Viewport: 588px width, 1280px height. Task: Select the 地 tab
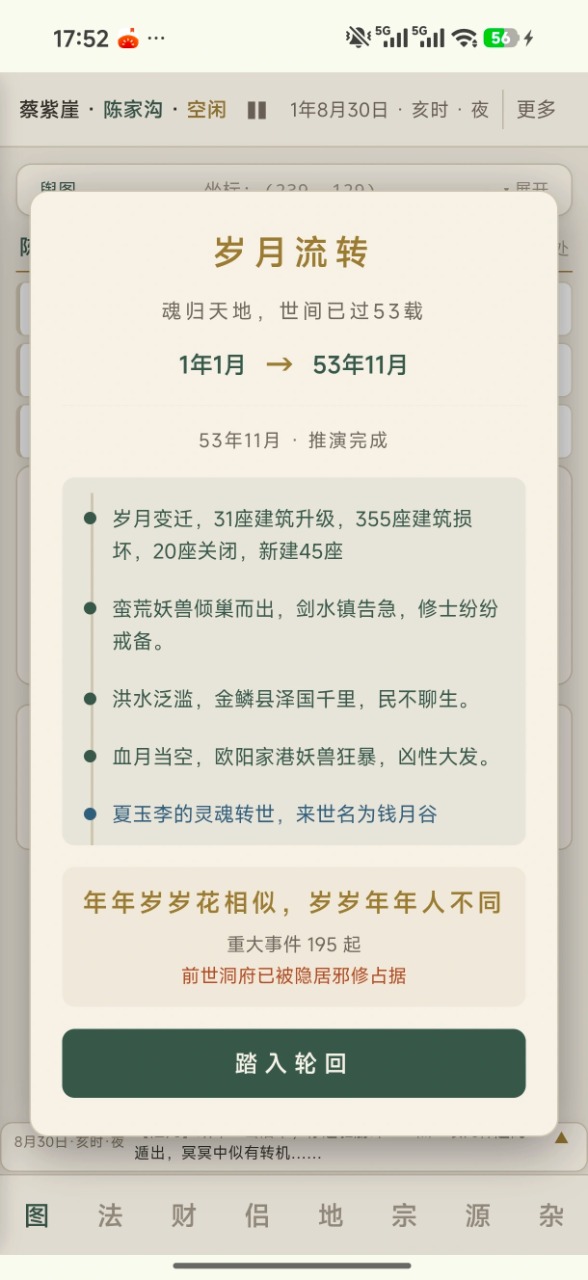[x=331, y=1215]
